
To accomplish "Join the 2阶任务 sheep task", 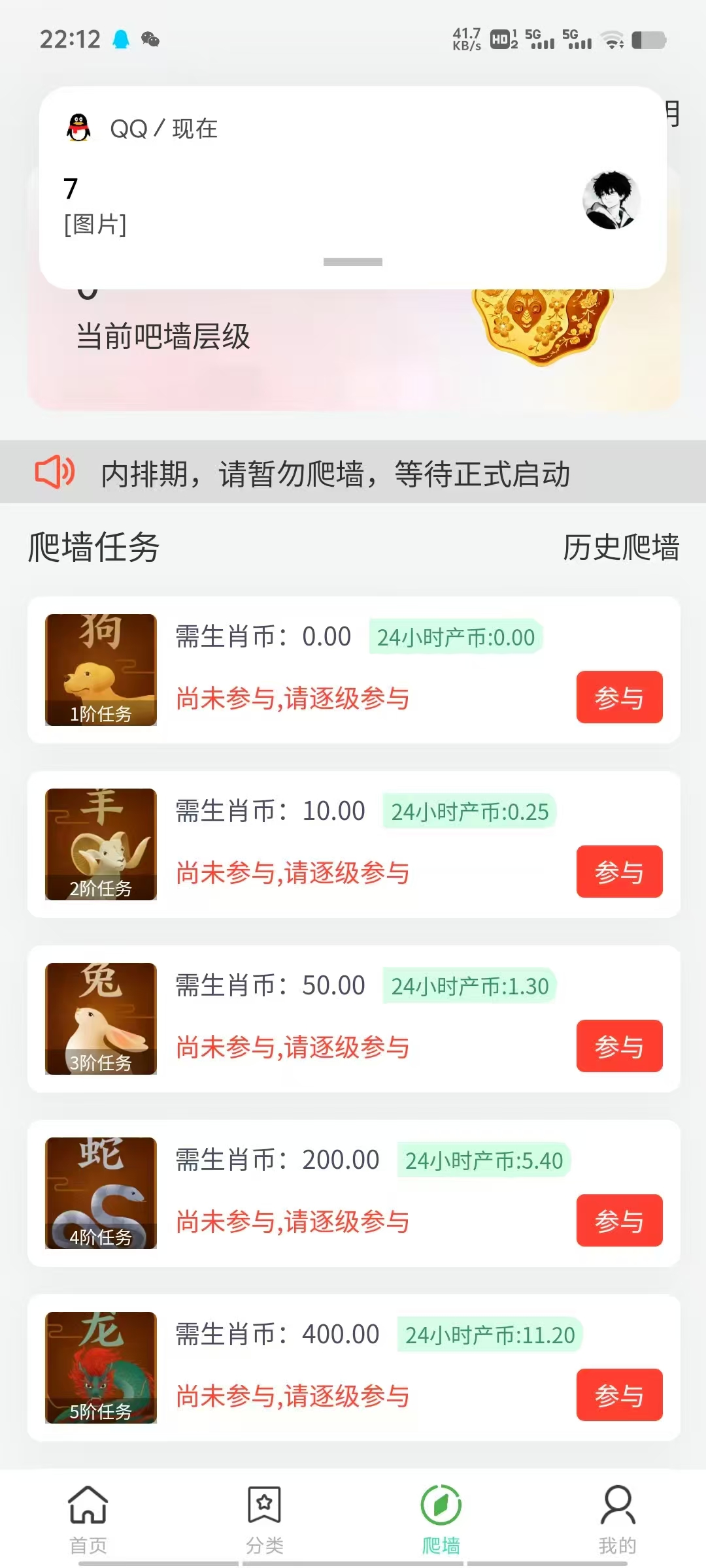I will [x=619, y=872].
